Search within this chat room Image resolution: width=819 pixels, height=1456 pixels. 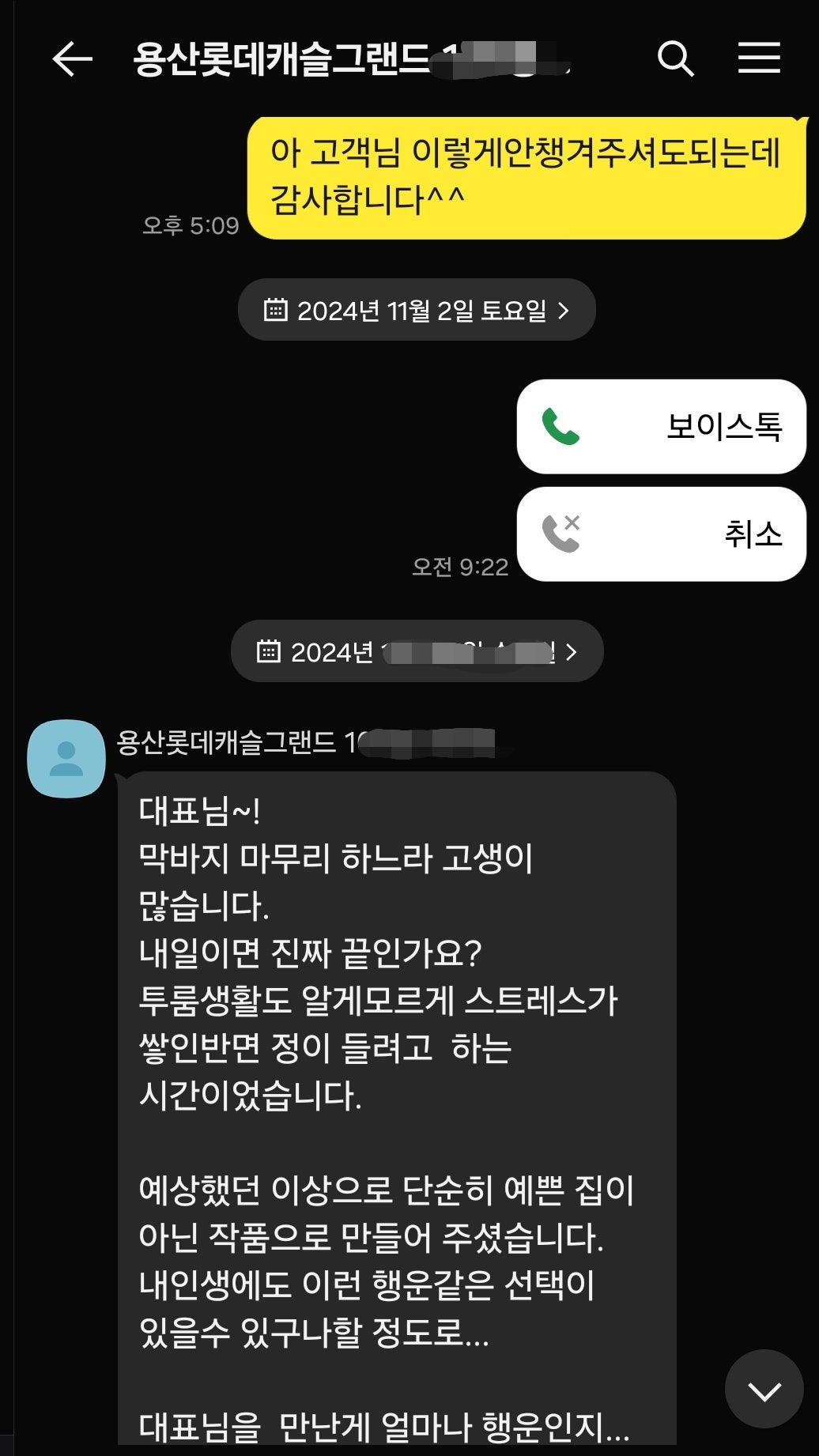pos(675,58)
